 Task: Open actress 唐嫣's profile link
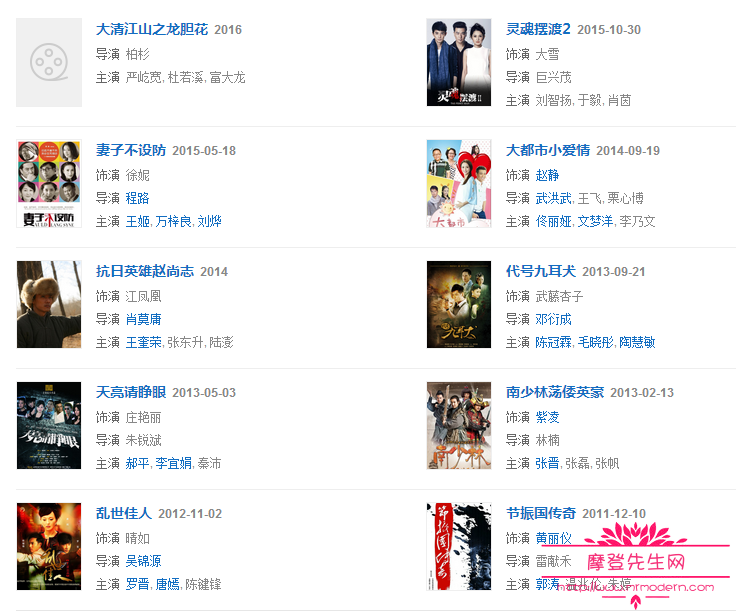click(166, 585)
